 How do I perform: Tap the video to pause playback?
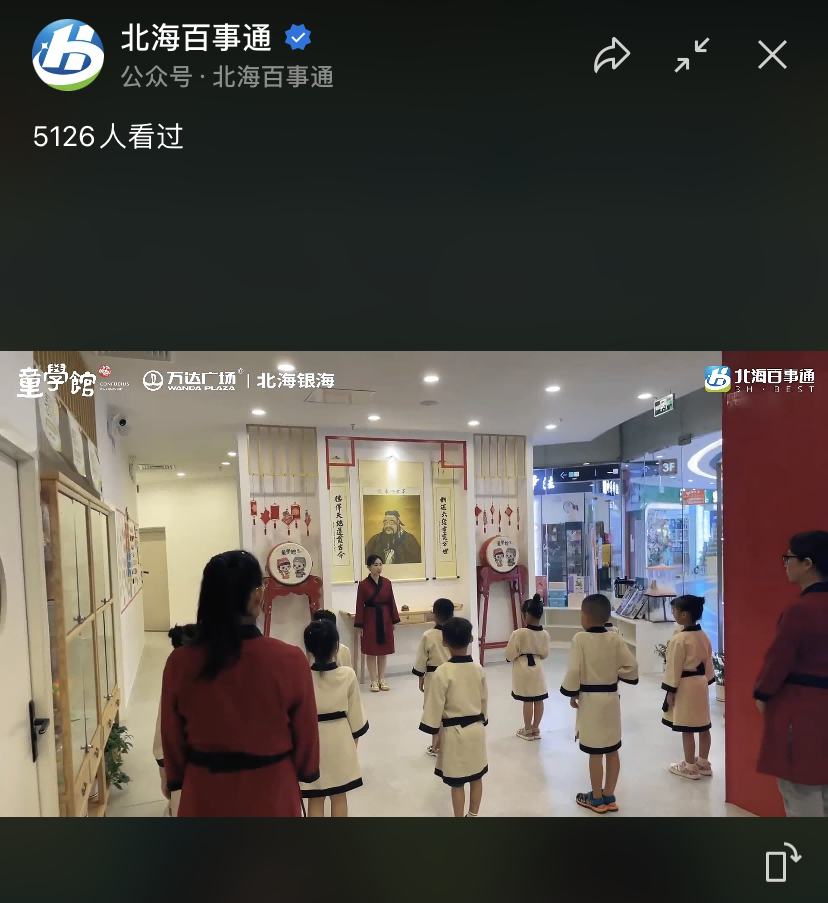pos(414,583)
